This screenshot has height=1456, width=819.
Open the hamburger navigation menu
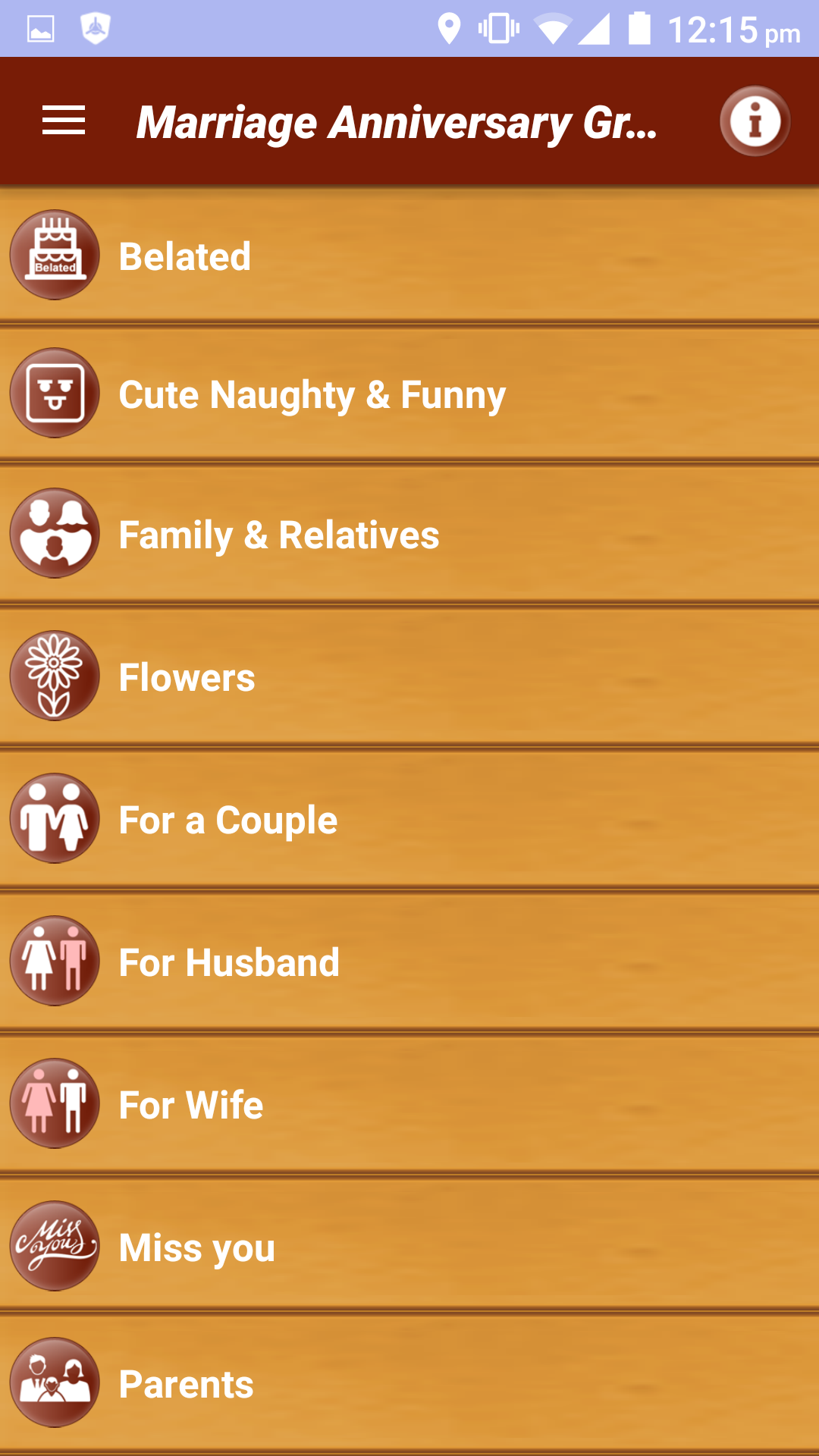pyautogui.click(x=64, y=121)
